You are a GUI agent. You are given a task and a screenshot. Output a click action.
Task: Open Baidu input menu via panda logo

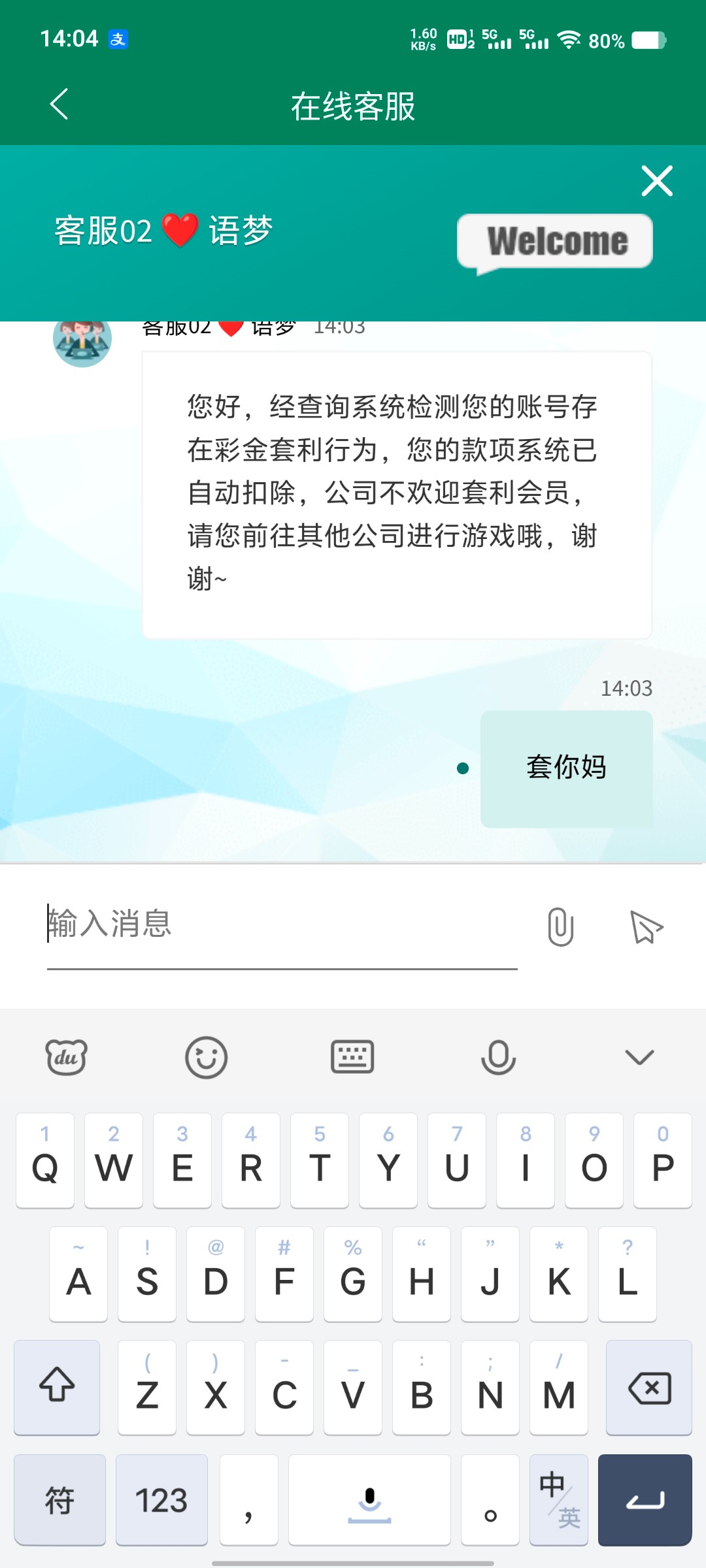point(65,1057)
